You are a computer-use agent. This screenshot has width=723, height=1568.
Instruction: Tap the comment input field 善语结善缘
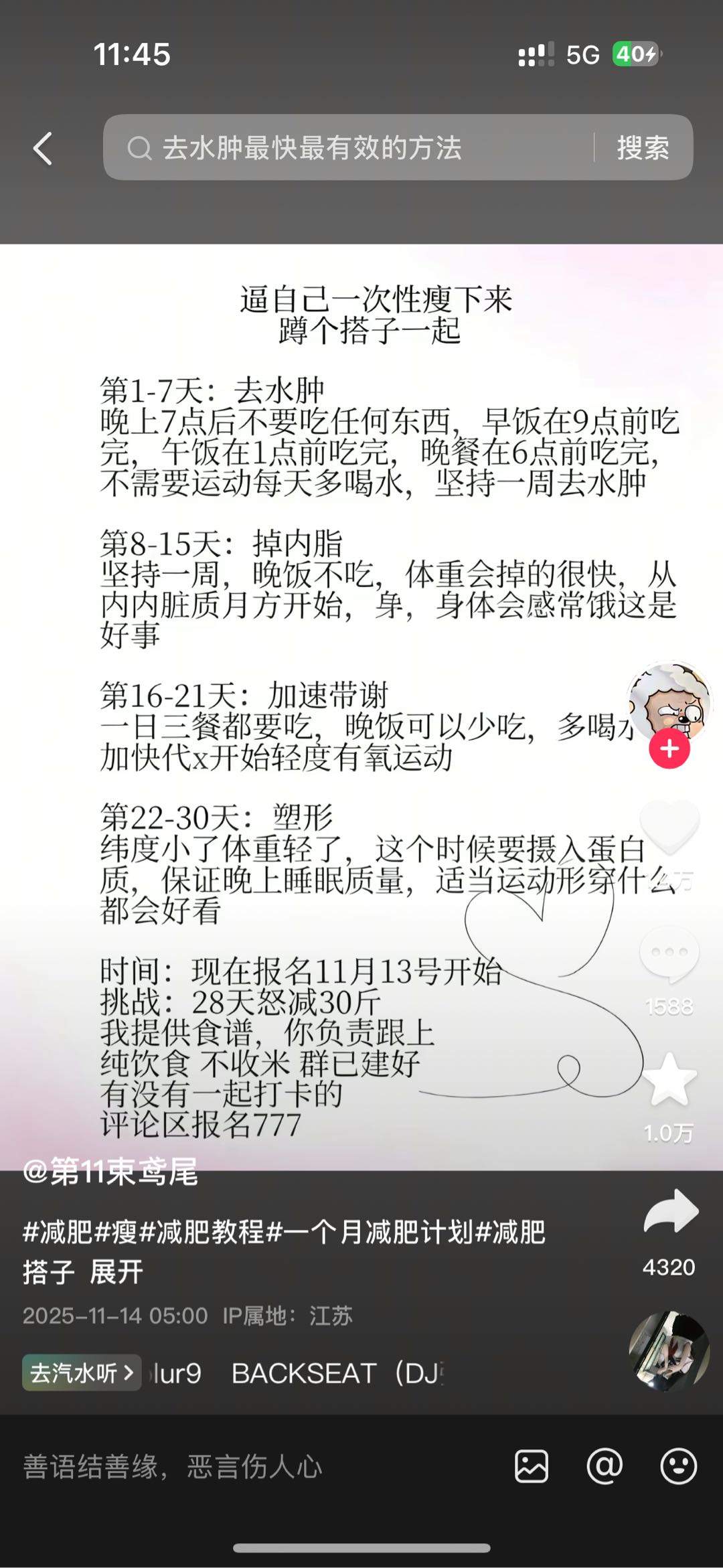pyautogui.click(x=171, y=1466)
